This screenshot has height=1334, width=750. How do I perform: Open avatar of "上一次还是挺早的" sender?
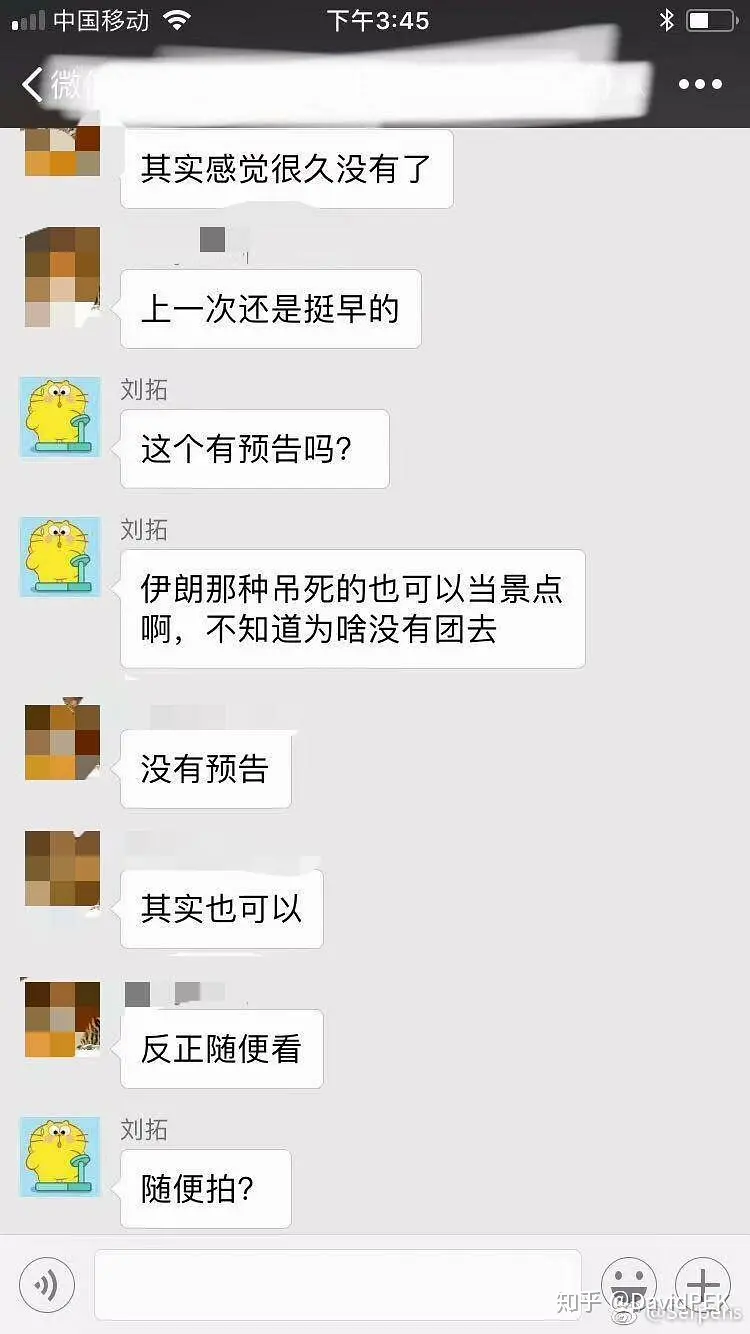(x=61, y=277)
